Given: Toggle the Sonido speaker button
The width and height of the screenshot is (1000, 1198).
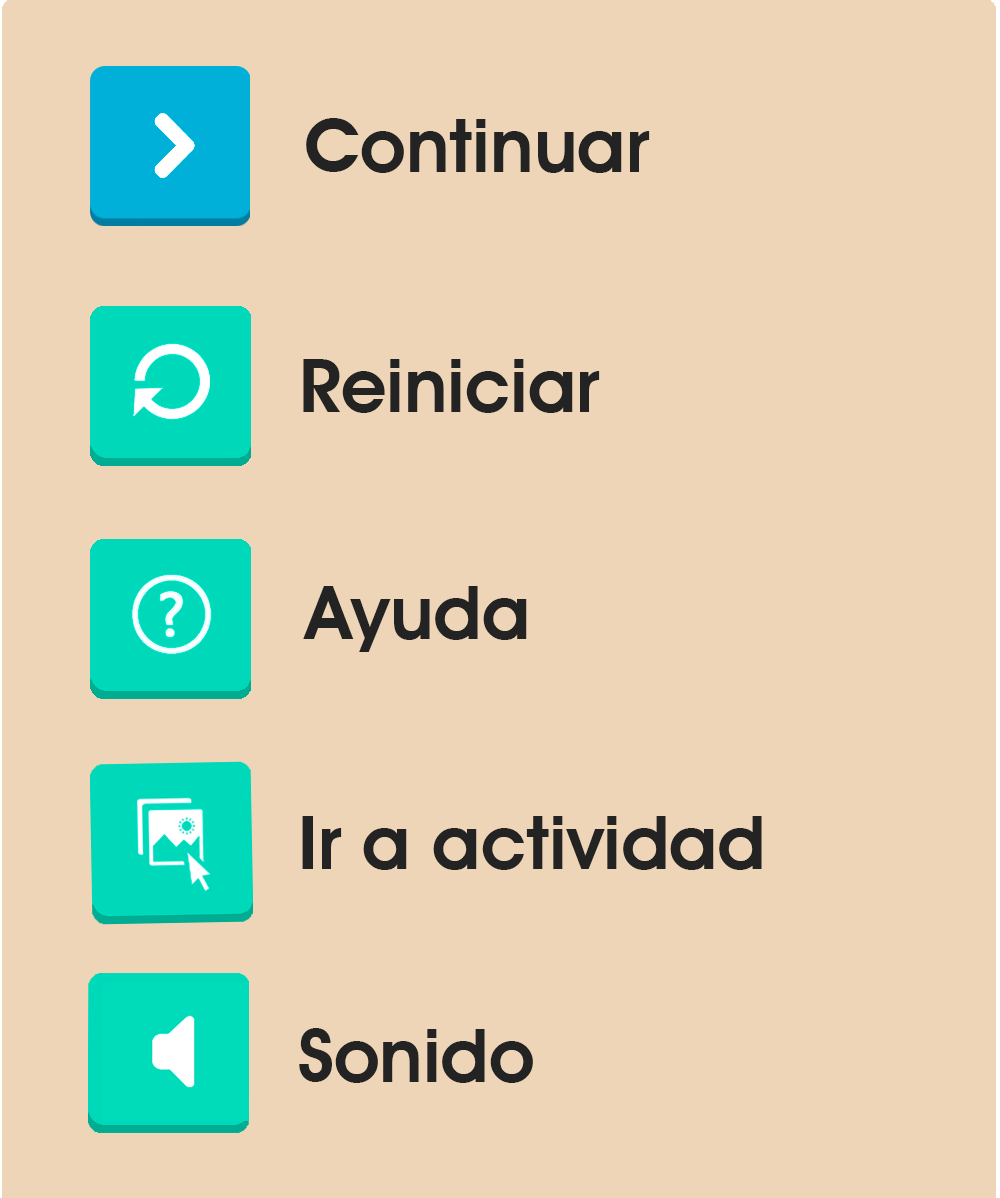Looking at the screenshot, I should pos(169,1051).
